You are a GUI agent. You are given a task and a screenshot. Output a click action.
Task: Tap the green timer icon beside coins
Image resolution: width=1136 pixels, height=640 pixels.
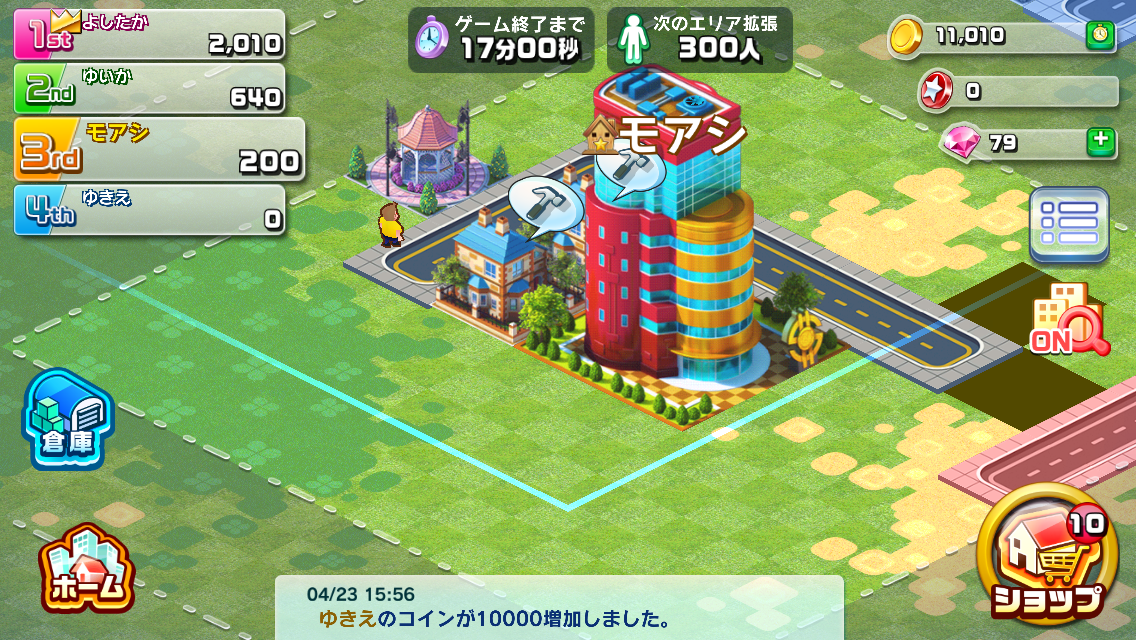click(x=1100, y=36)
